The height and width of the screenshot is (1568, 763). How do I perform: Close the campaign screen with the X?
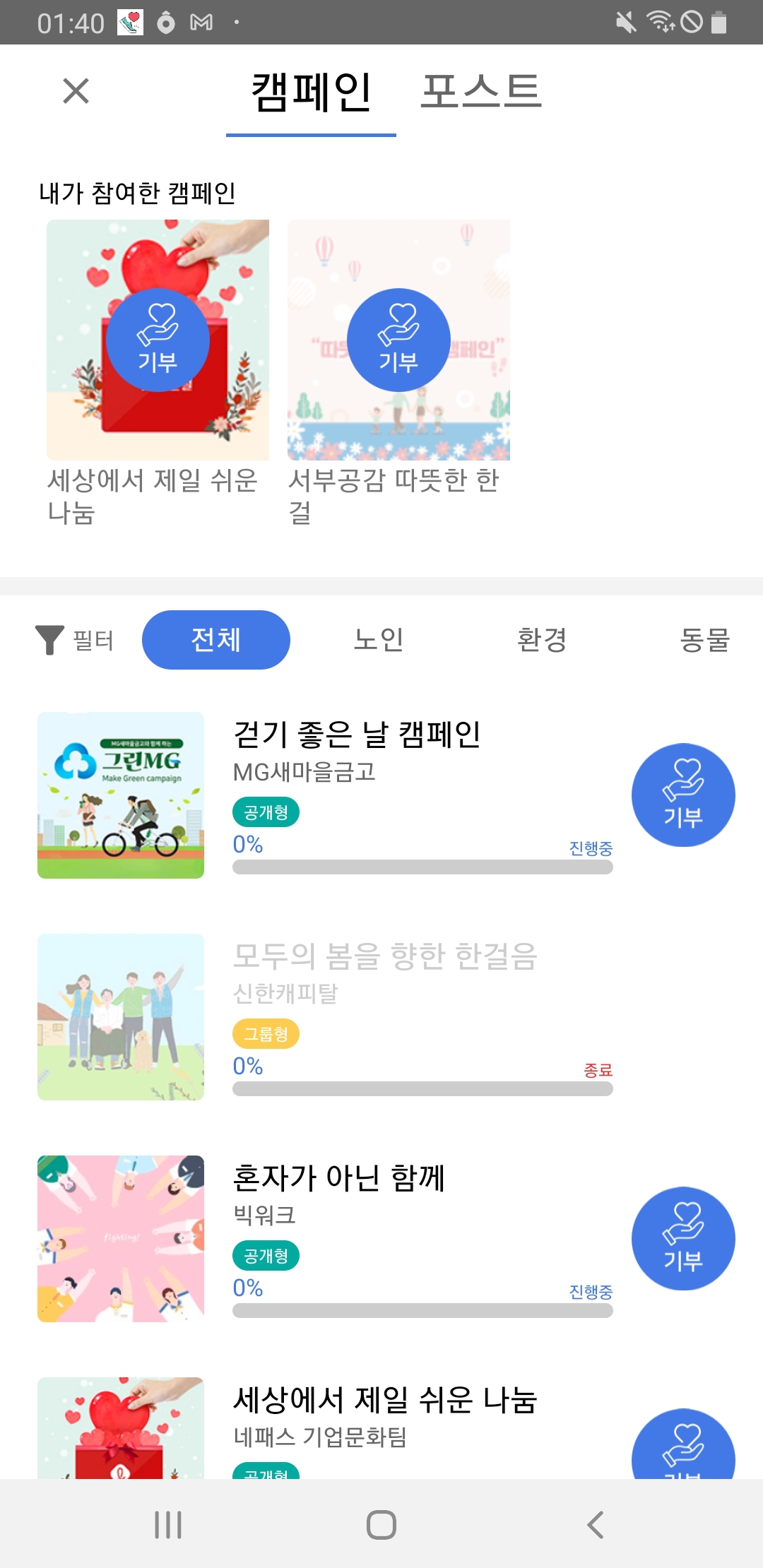pos(76,91)
